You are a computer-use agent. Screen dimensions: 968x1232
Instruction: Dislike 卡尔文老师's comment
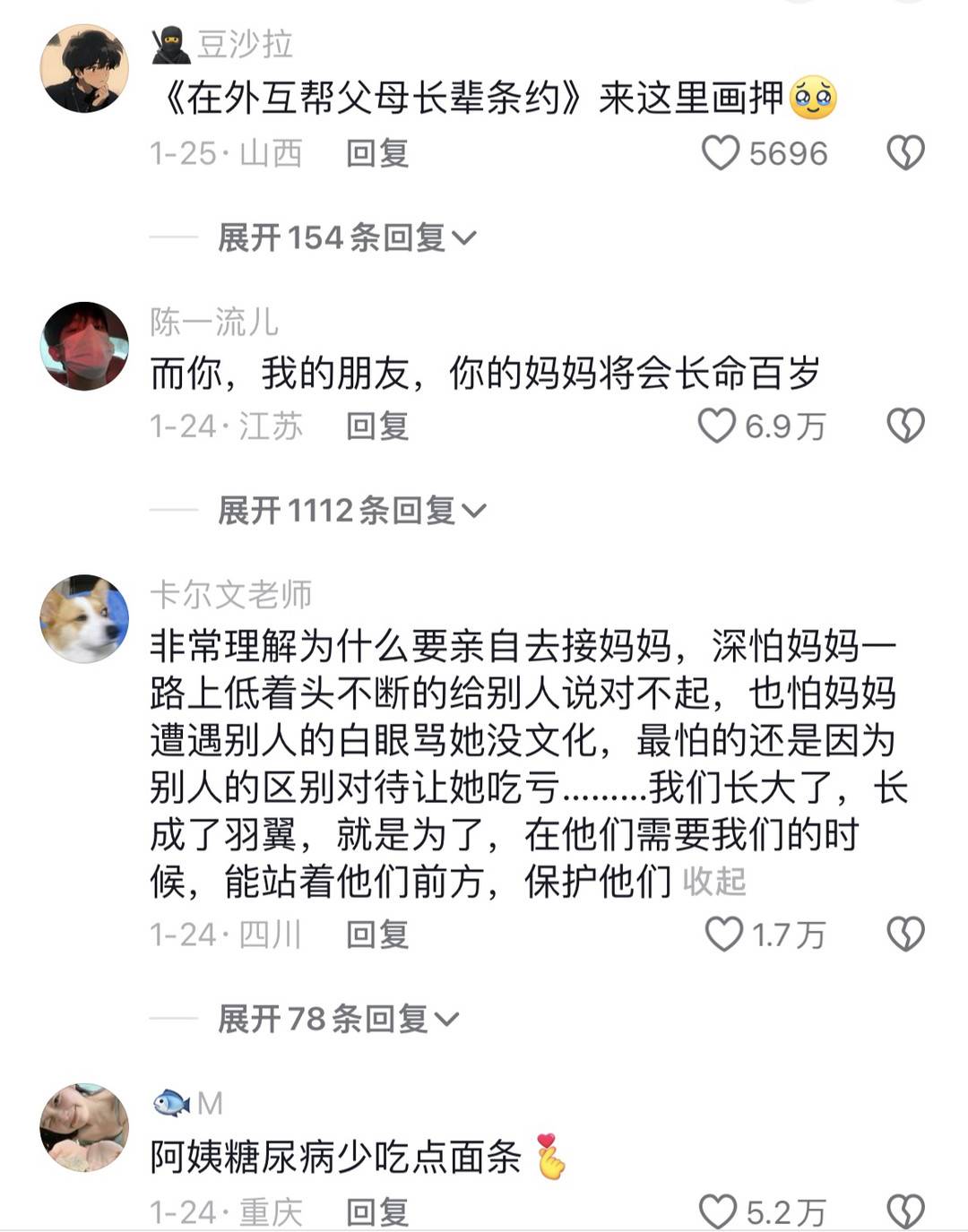[905, 935]
